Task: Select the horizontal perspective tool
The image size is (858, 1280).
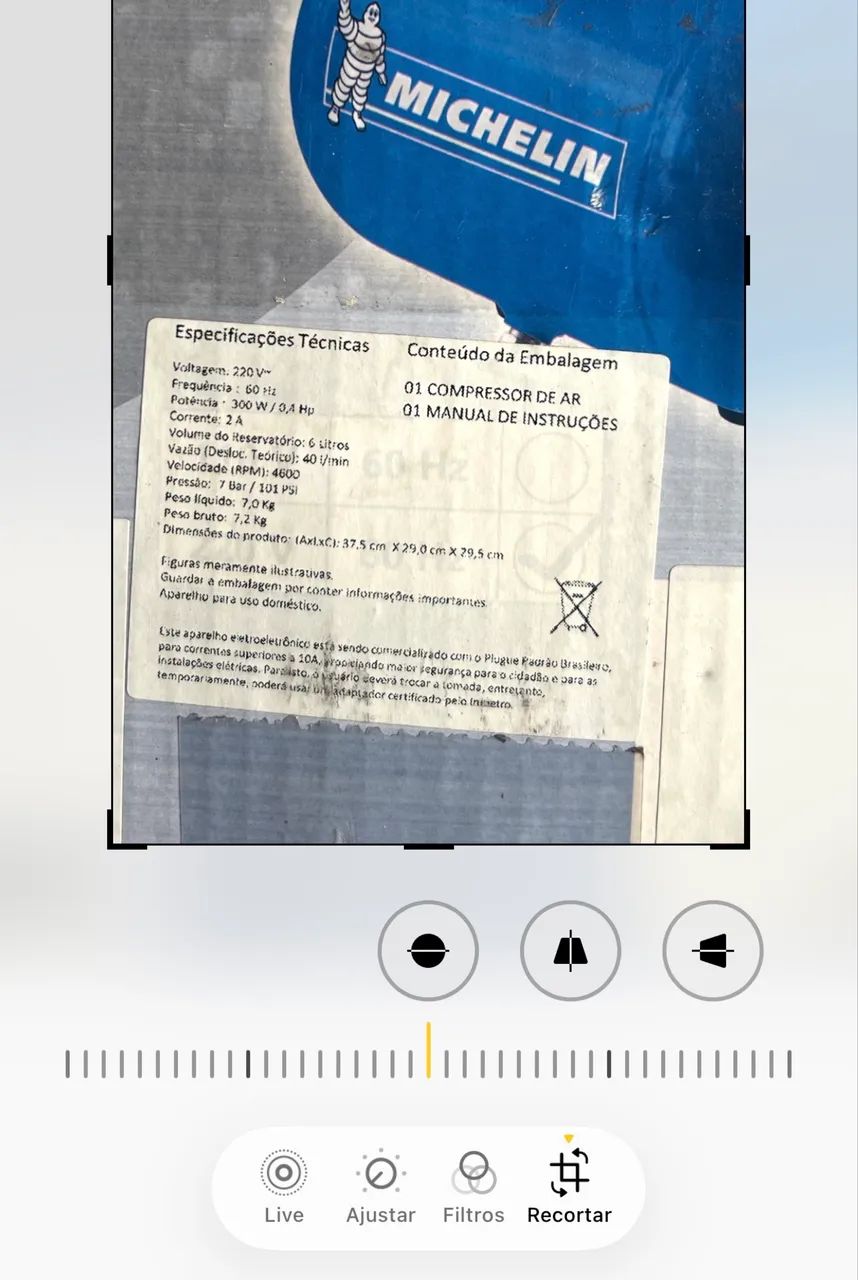Action: [x=713, y=950]
